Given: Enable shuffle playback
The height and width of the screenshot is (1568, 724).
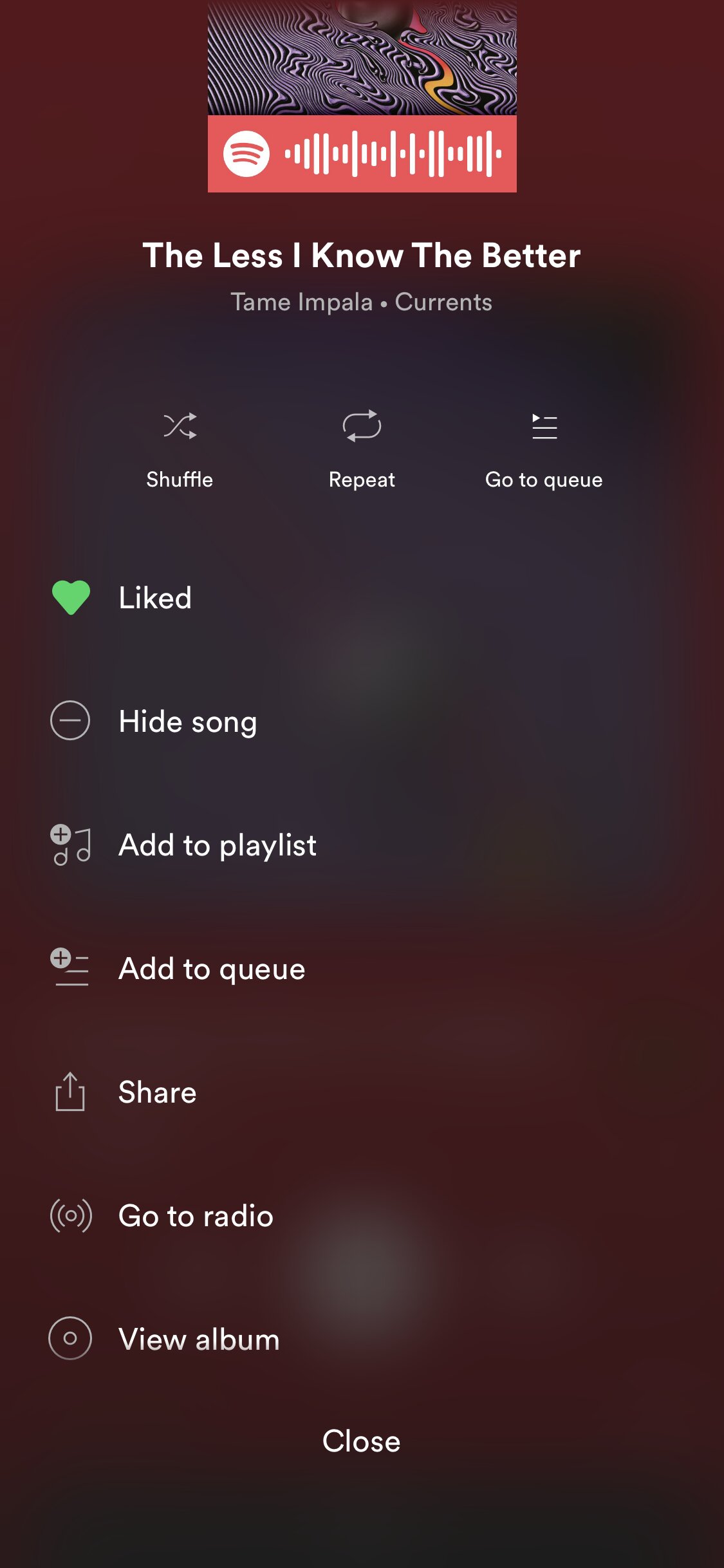Looking at the screenshot, I should coord(180,449).
